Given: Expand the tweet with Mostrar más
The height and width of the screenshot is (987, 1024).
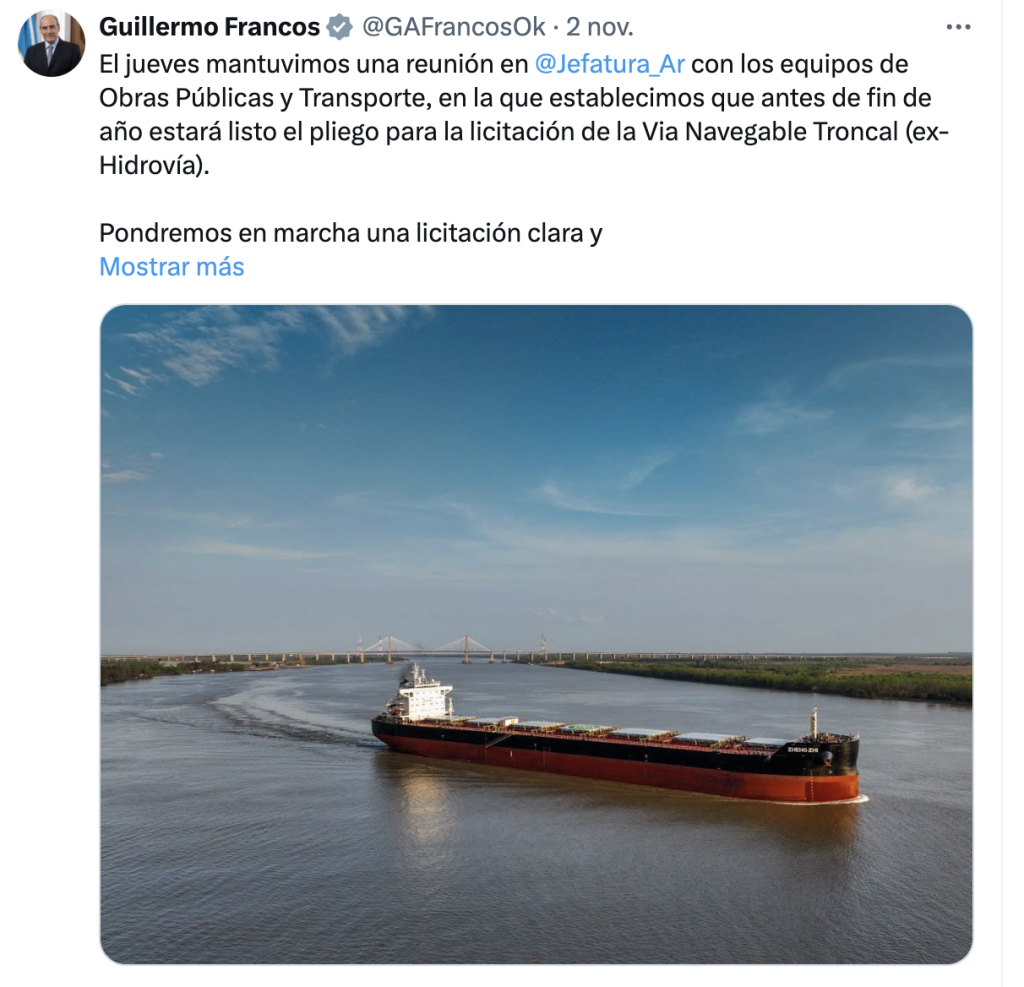Looking at the screenshot, I should tap(172, 267).
